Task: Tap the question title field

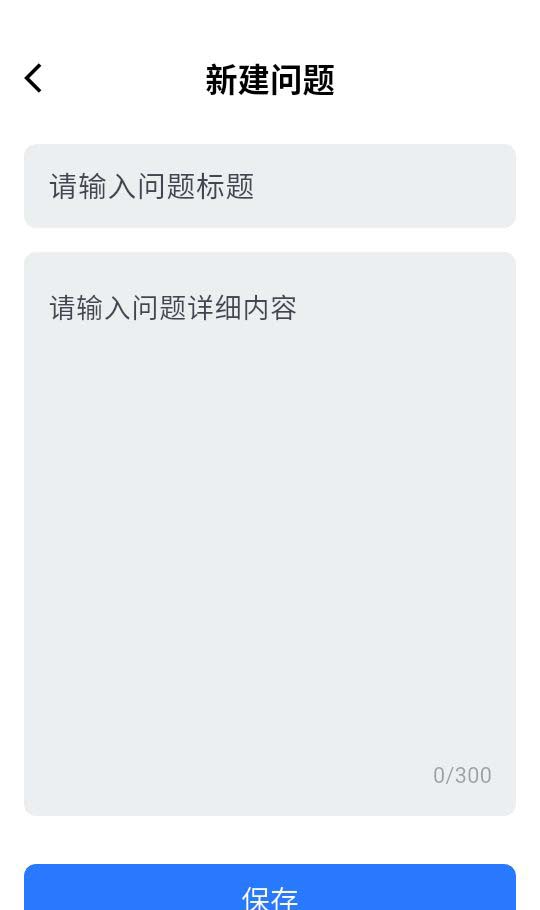Action: [x=270, y=186]
